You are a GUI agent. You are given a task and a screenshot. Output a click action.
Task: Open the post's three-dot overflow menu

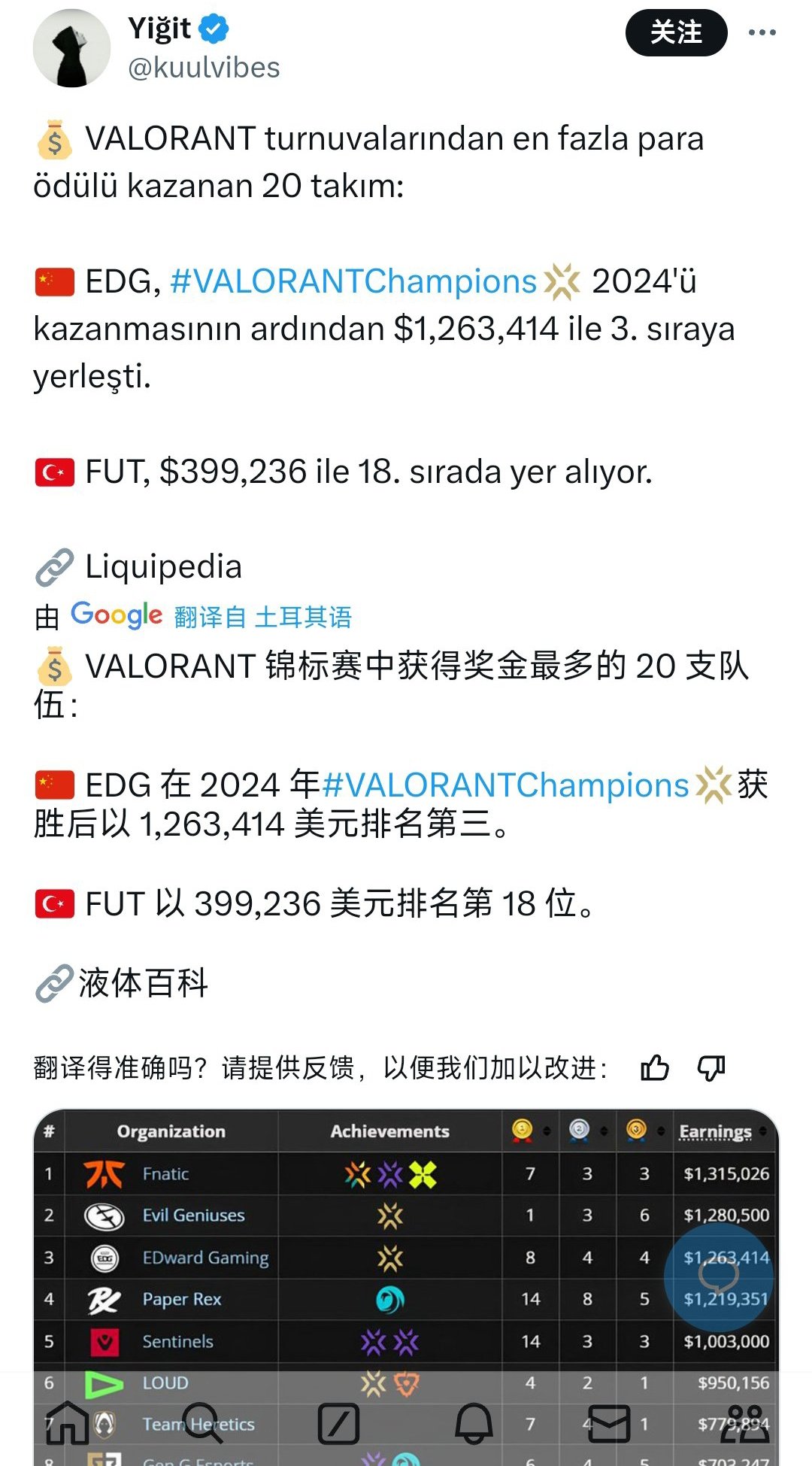click(x=762, y=32)
